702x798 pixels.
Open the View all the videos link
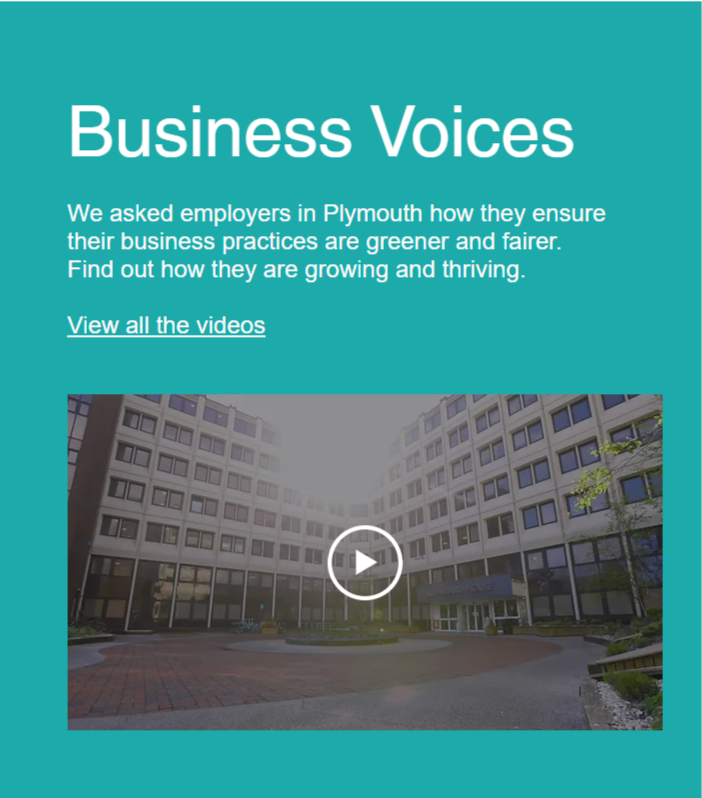(166, 326)
